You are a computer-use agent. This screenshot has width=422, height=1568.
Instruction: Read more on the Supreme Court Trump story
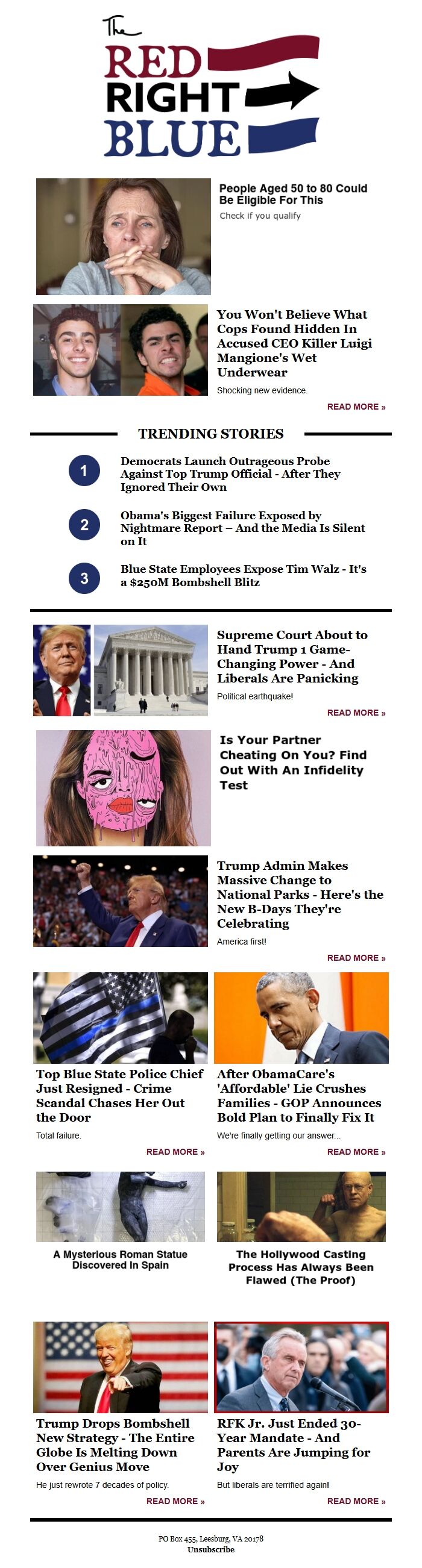356,713
